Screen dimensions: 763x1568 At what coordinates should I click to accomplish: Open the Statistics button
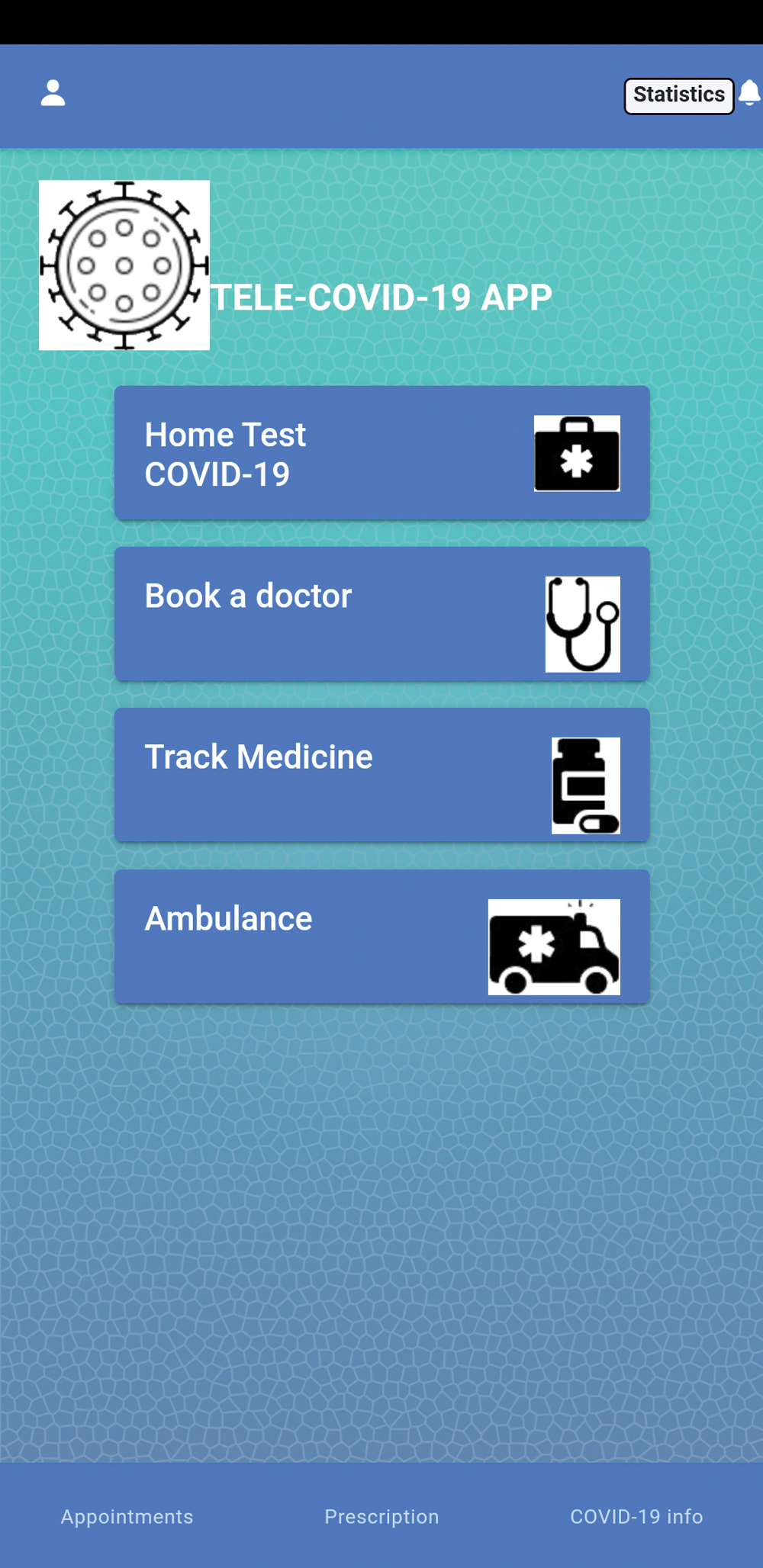pos(679,95)
